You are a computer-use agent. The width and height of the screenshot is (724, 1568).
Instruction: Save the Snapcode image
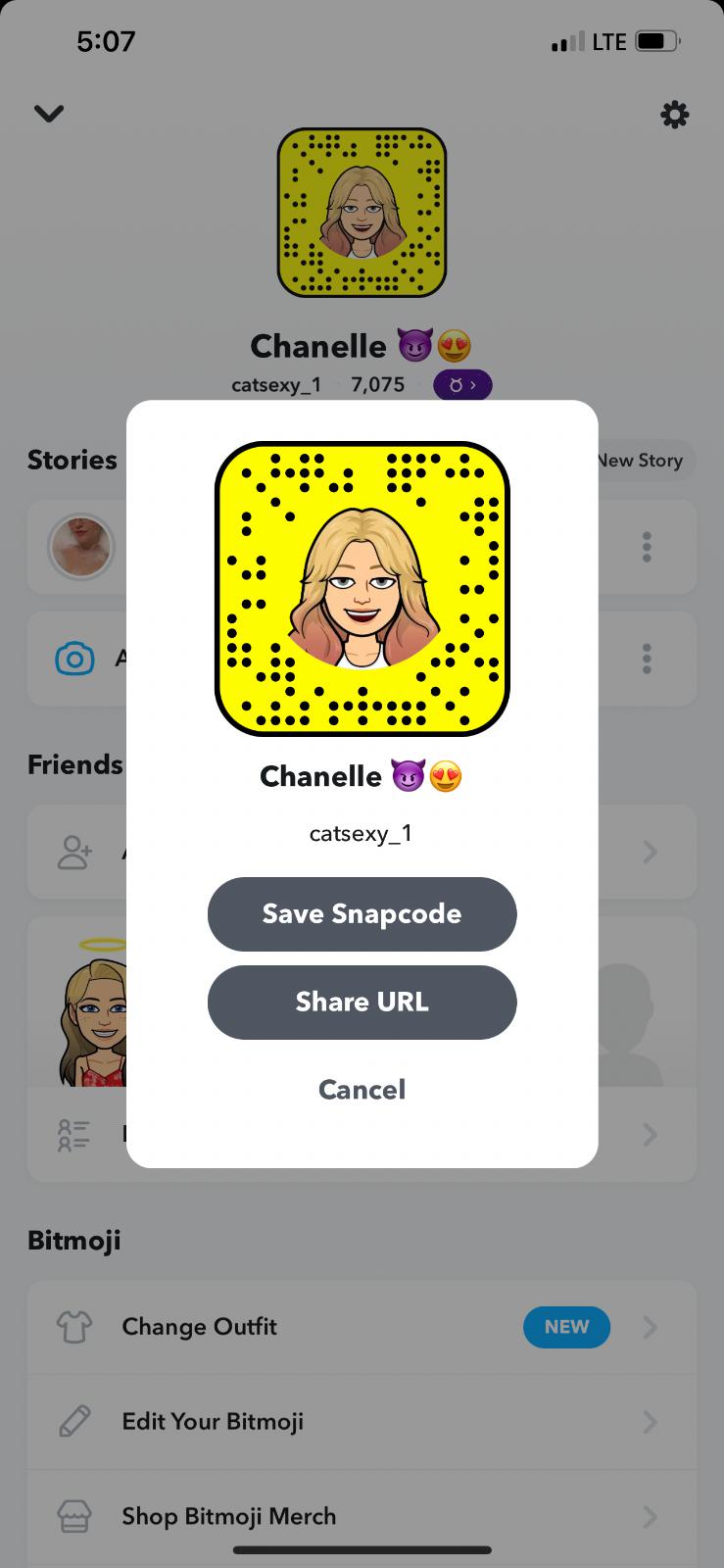pos(362,913)
